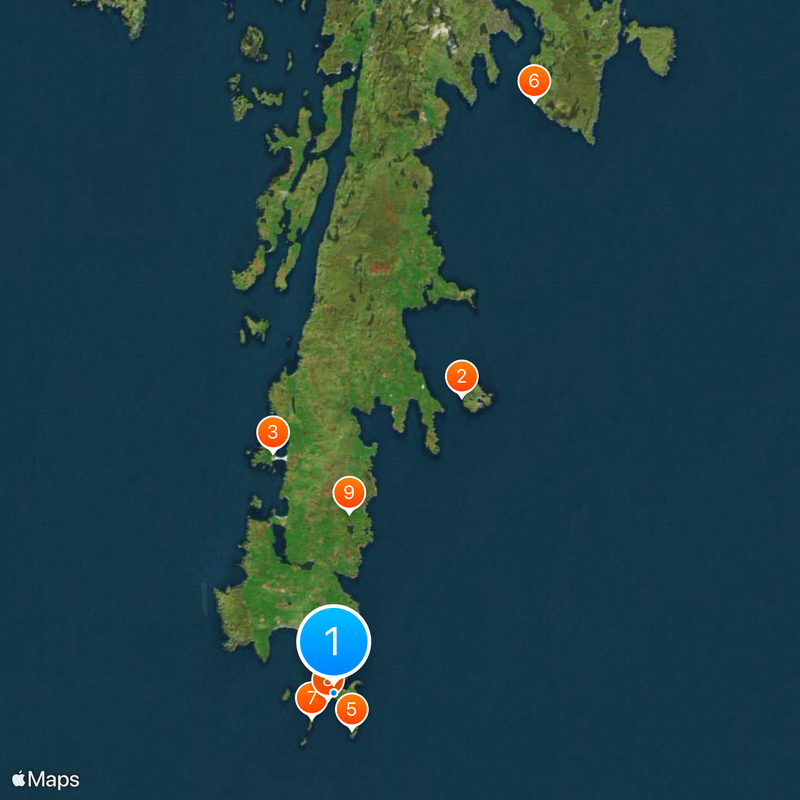Tap orange map pin number 6
This screenshot has height=800, width=800.
point(533,81)
